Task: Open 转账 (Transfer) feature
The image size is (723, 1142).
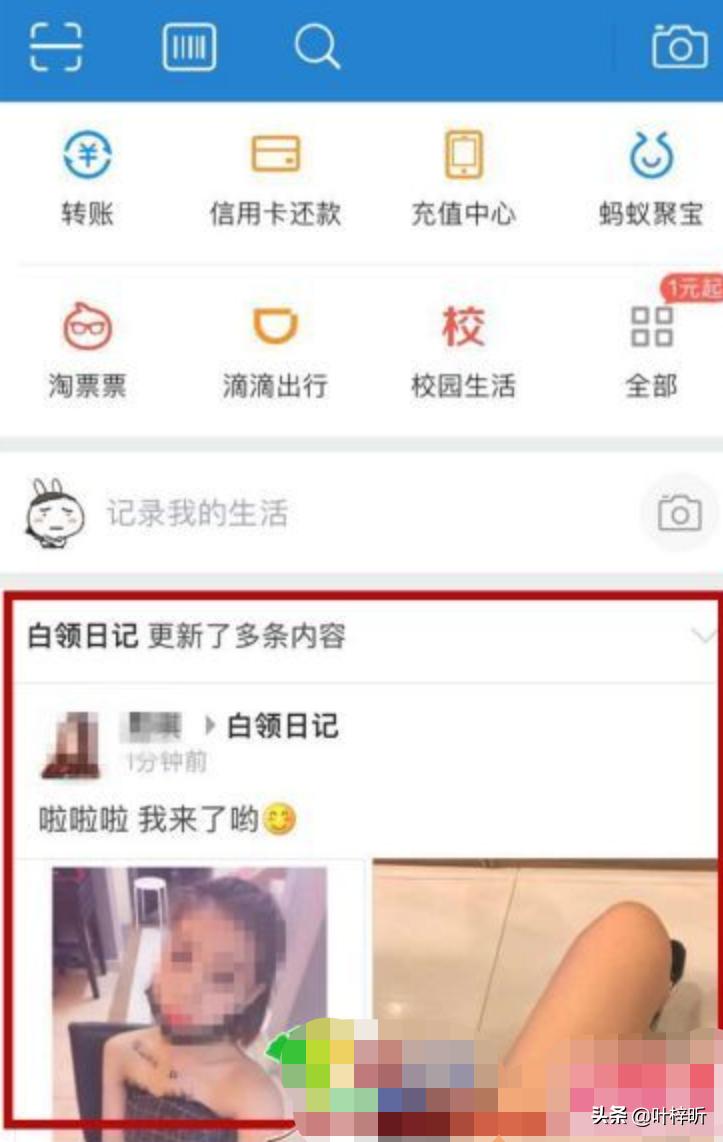Action: click(87, 175)
